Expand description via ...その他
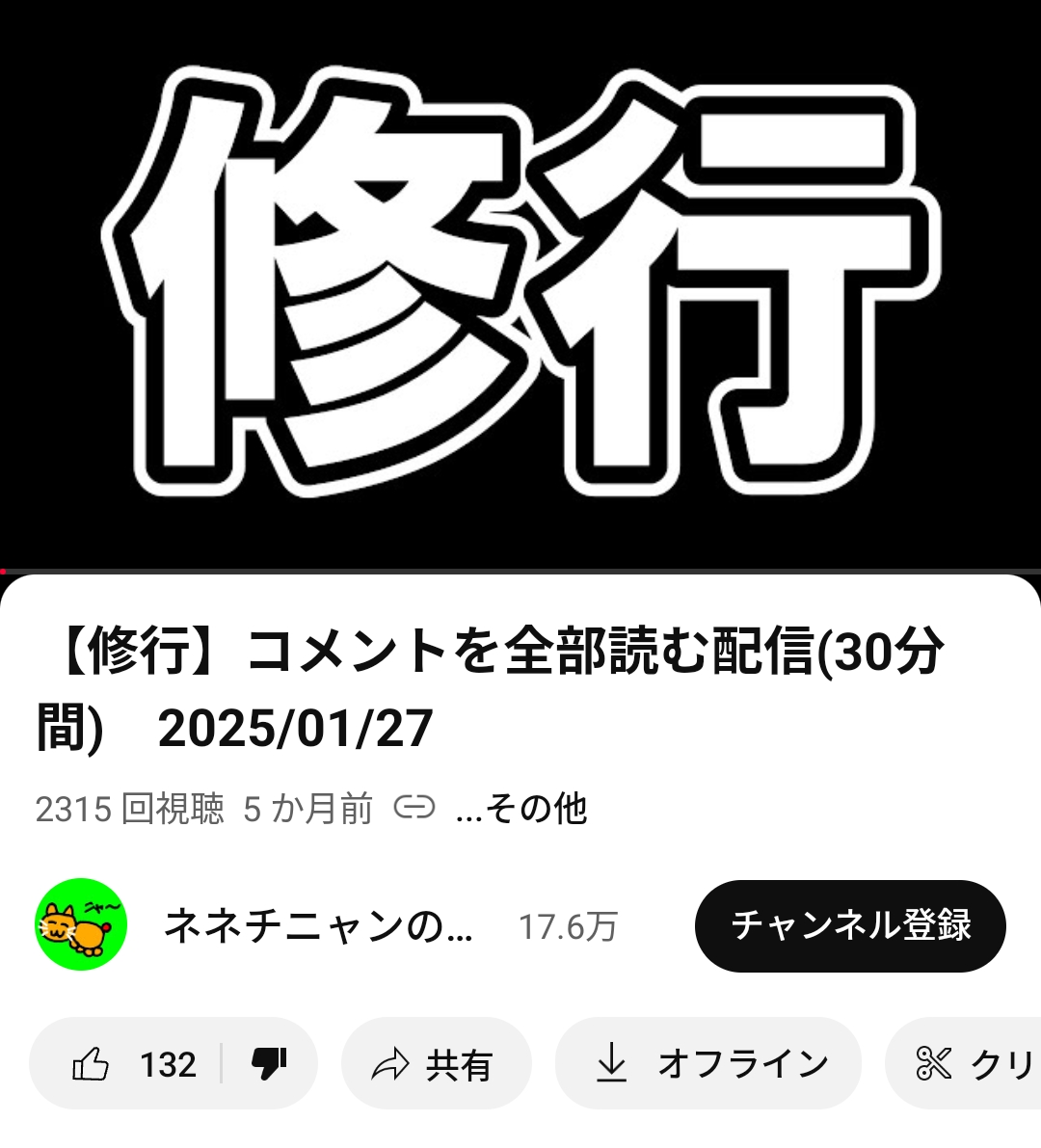This screenshot has height=1148, width=1041. coord(521,808)
